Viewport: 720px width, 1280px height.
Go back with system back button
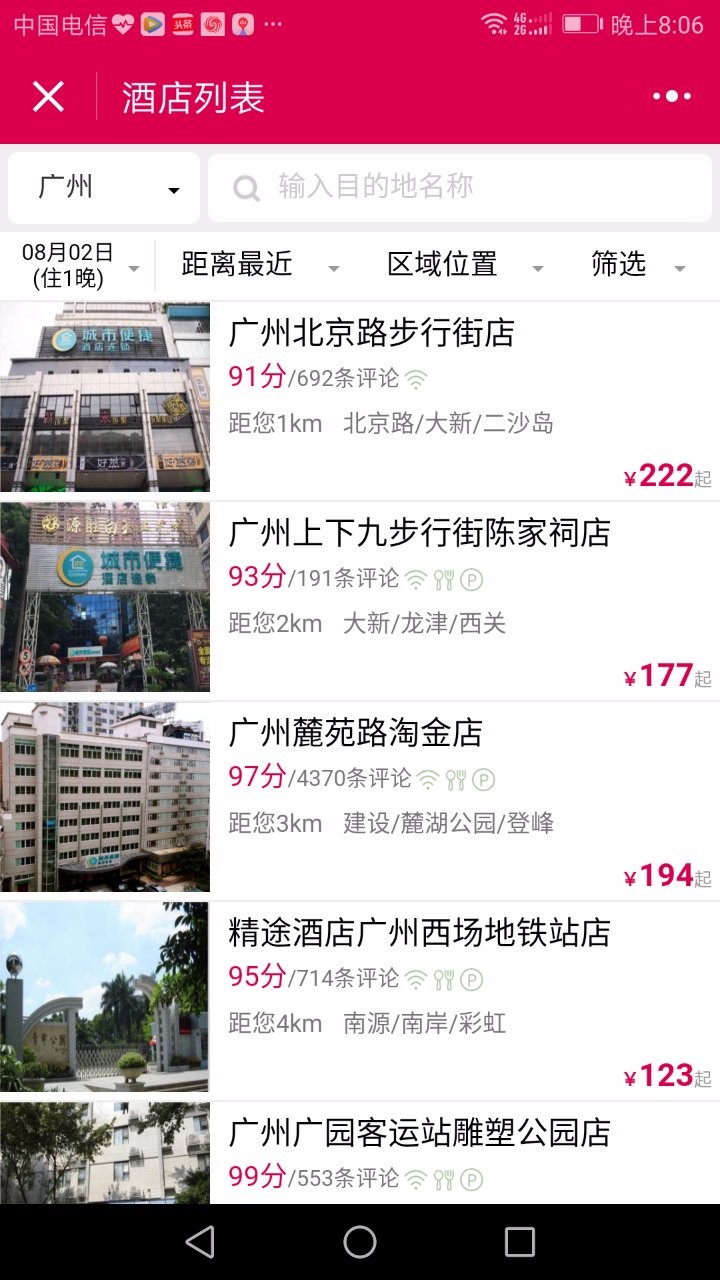pyautogui.click(x=200, y=1242)
